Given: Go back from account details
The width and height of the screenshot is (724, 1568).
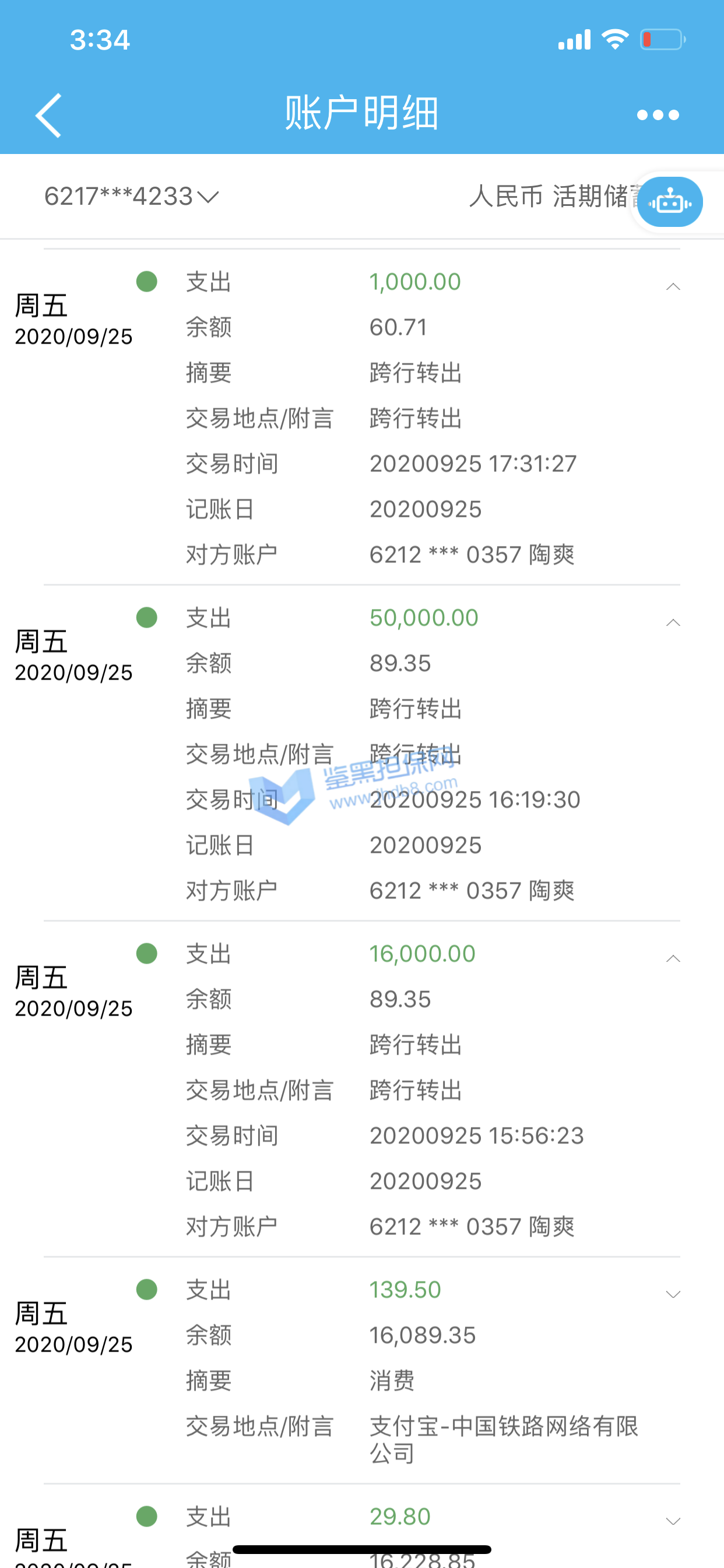Looking at the screenshot, I should point(48,115).
